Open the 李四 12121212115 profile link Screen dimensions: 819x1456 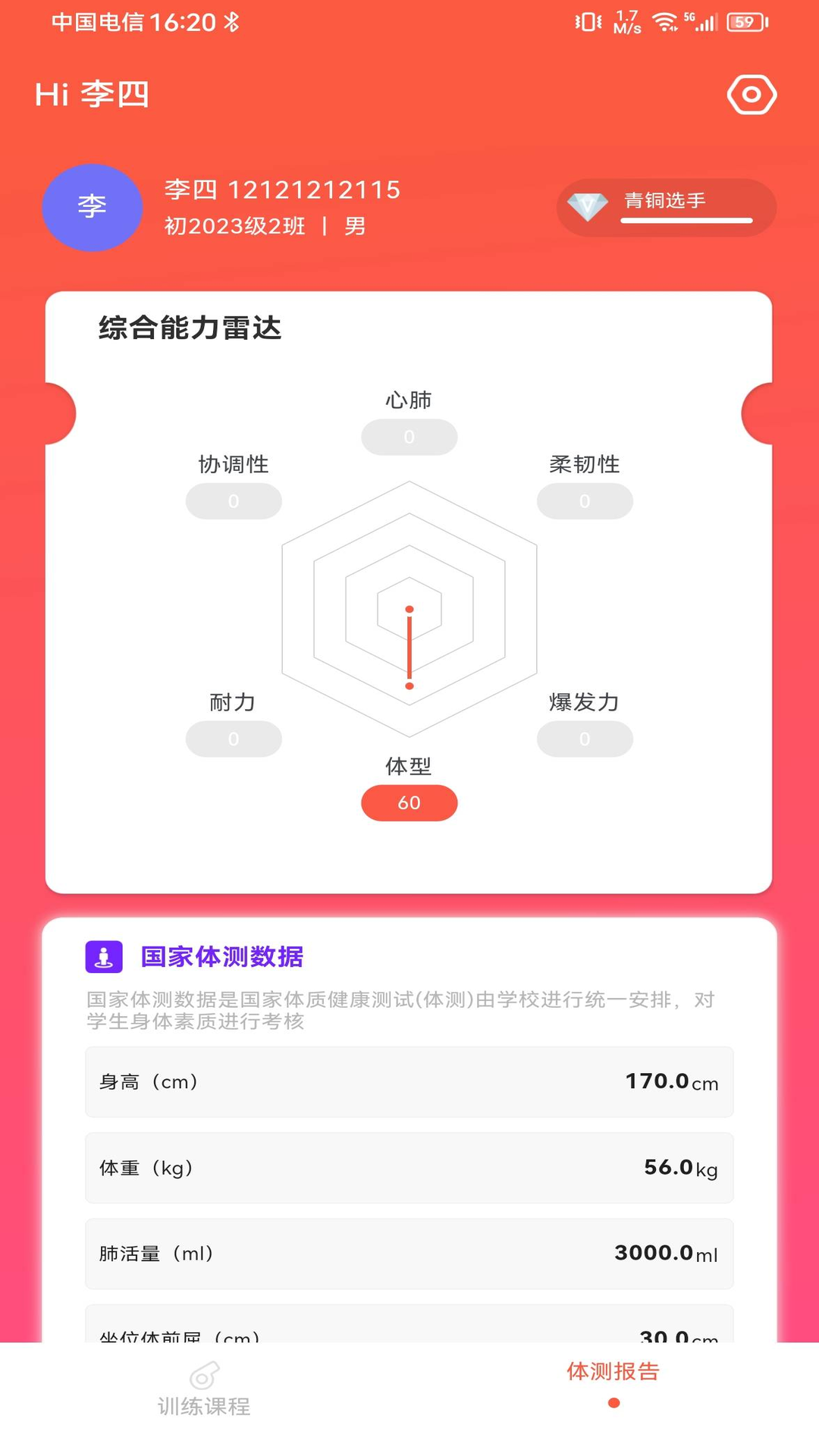click(282, 190)
